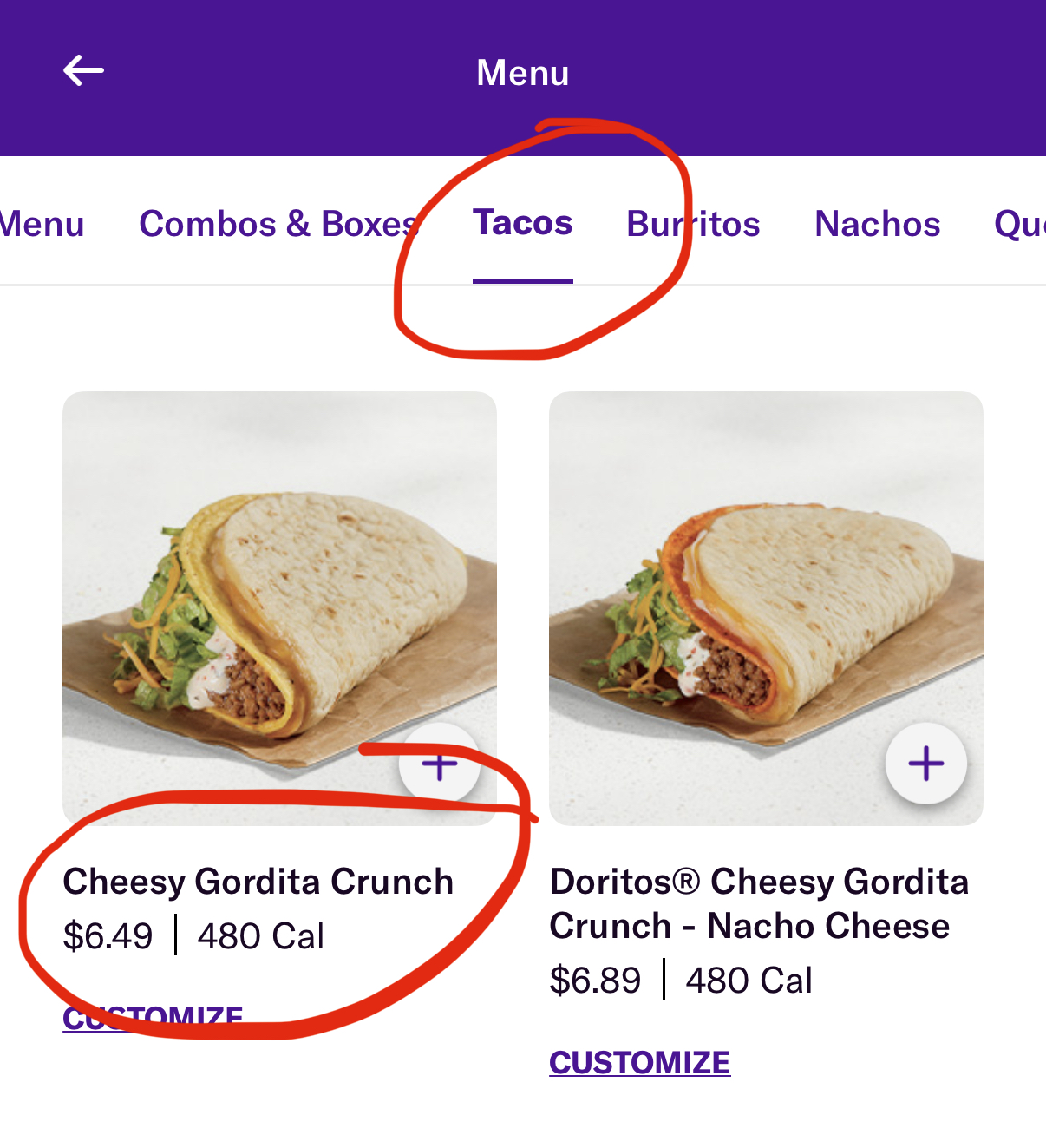Add Doritos Cheesy Gordita Crunch with plus
1046x1148 pixels.
tap(925, 764)
